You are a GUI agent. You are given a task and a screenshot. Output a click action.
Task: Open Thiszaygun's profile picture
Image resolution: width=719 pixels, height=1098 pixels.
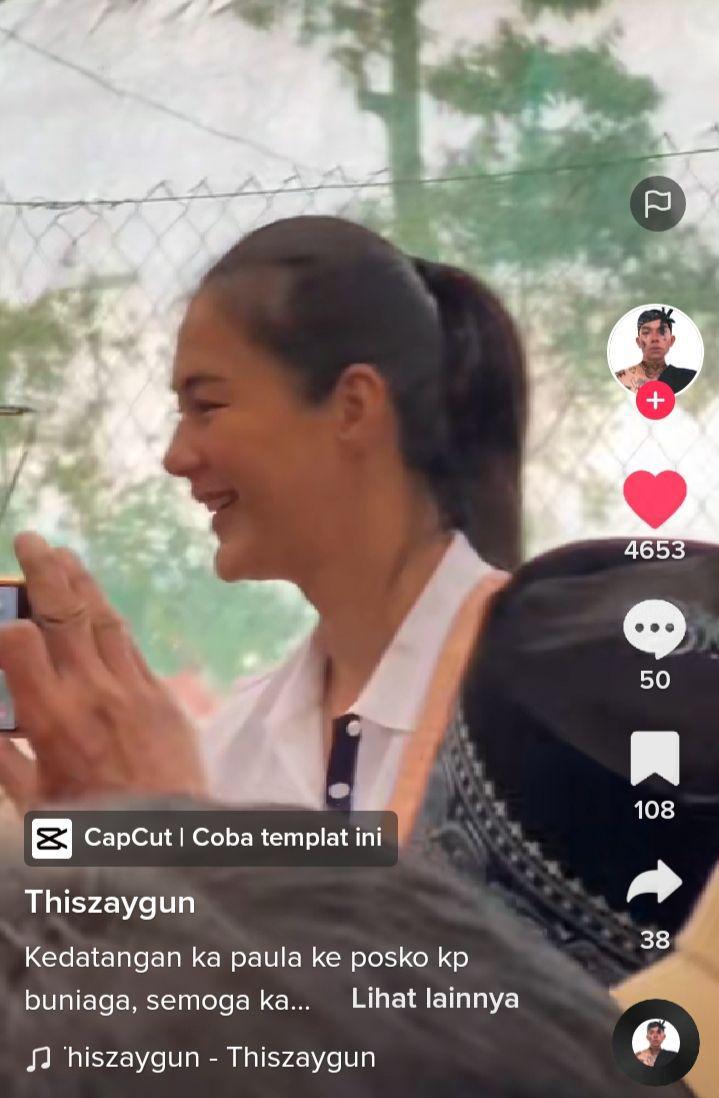655,351
